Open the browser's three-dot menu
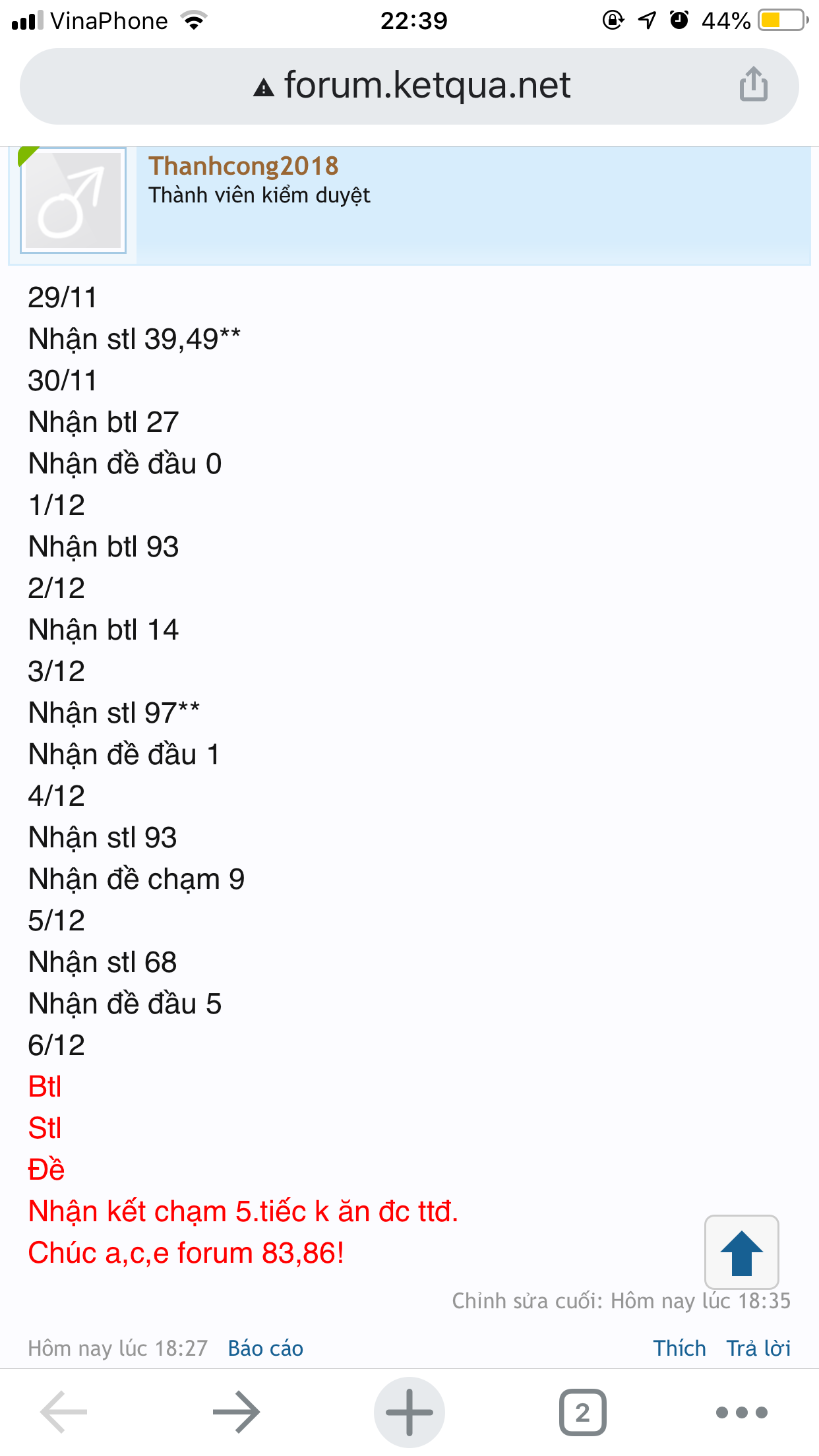819x1456 pixels. click(741, 1412)
